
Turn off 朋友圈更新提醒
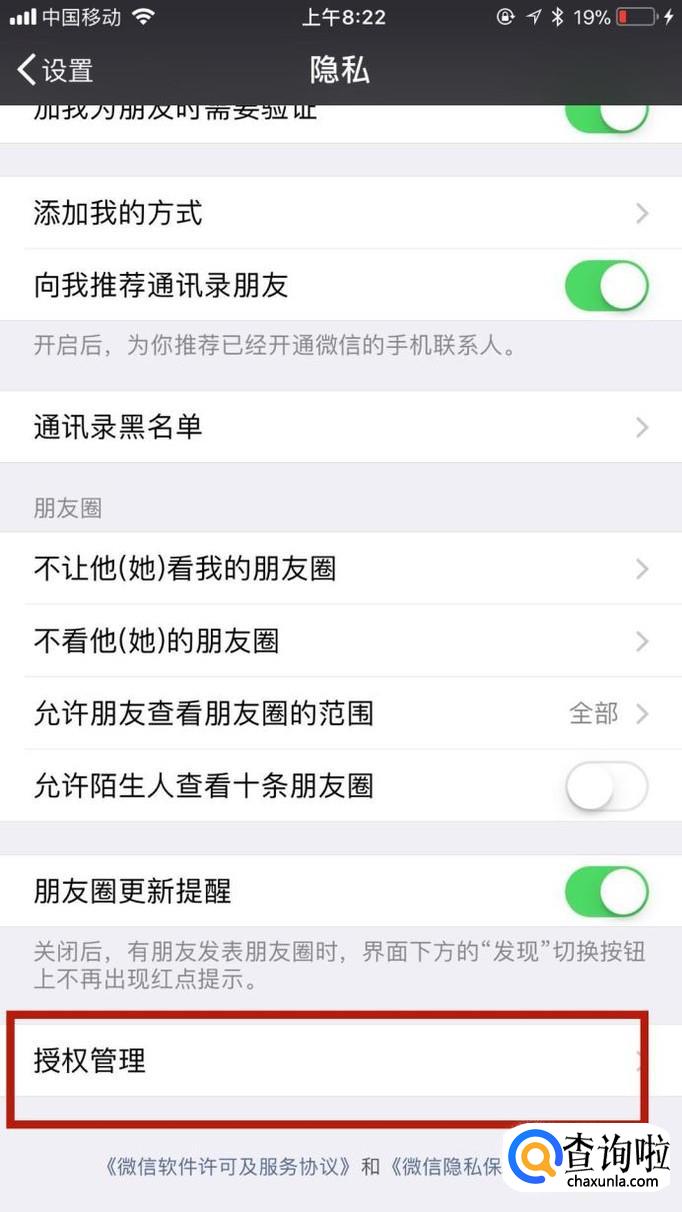pyautogui.click(x=606, y=891)
